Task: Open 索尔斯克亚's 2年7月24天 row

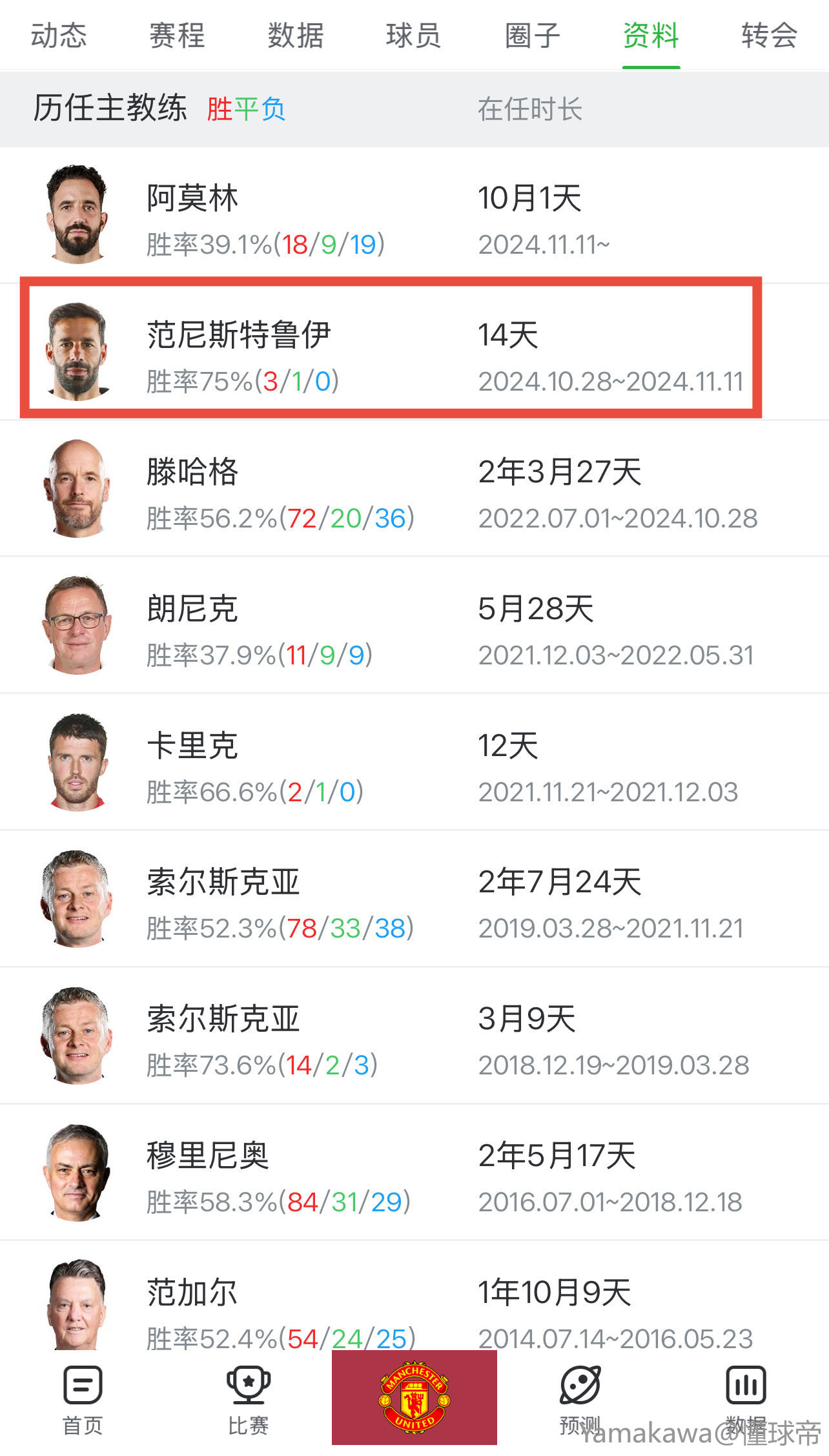Action: (413, 900)
